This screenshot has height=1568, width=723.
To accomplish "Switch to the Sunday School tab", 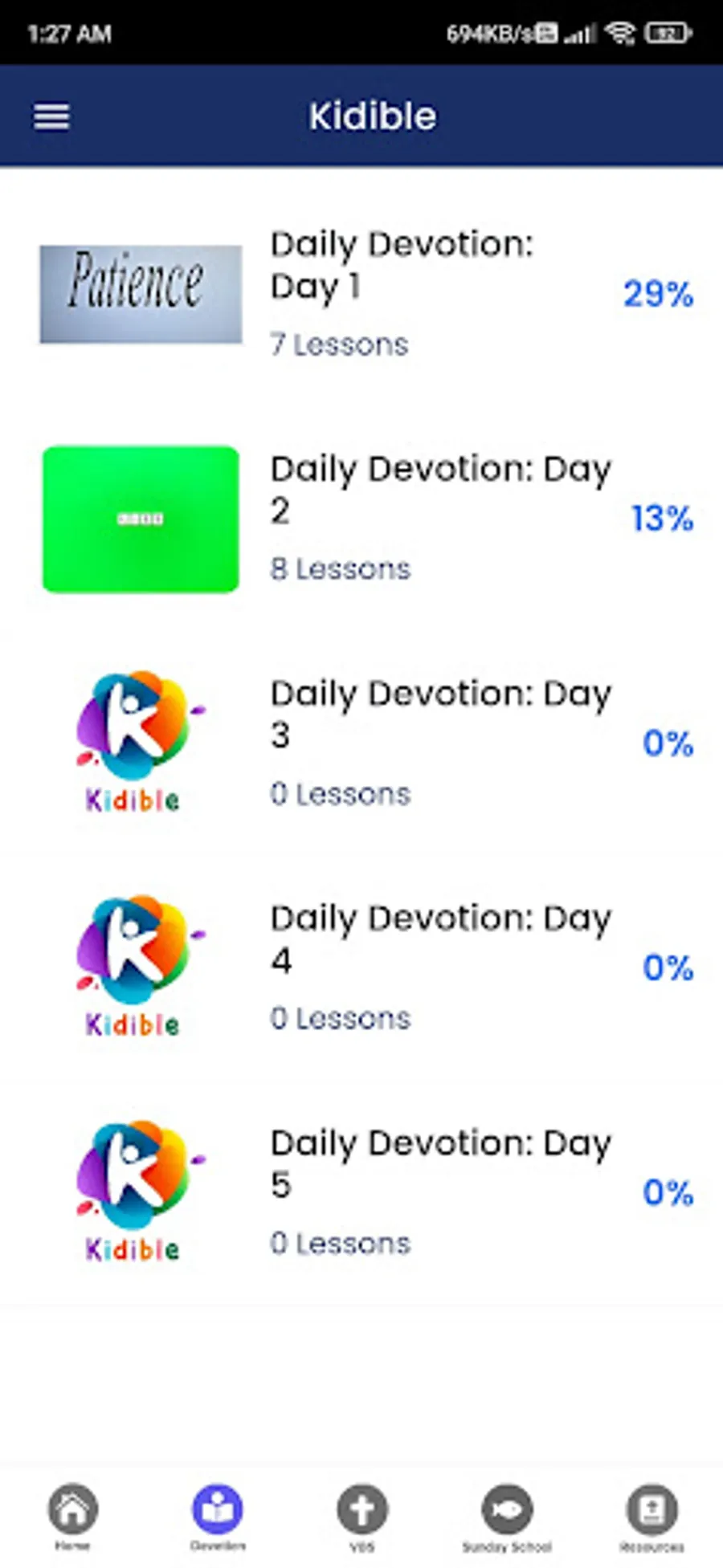I will click(506, 1517).
